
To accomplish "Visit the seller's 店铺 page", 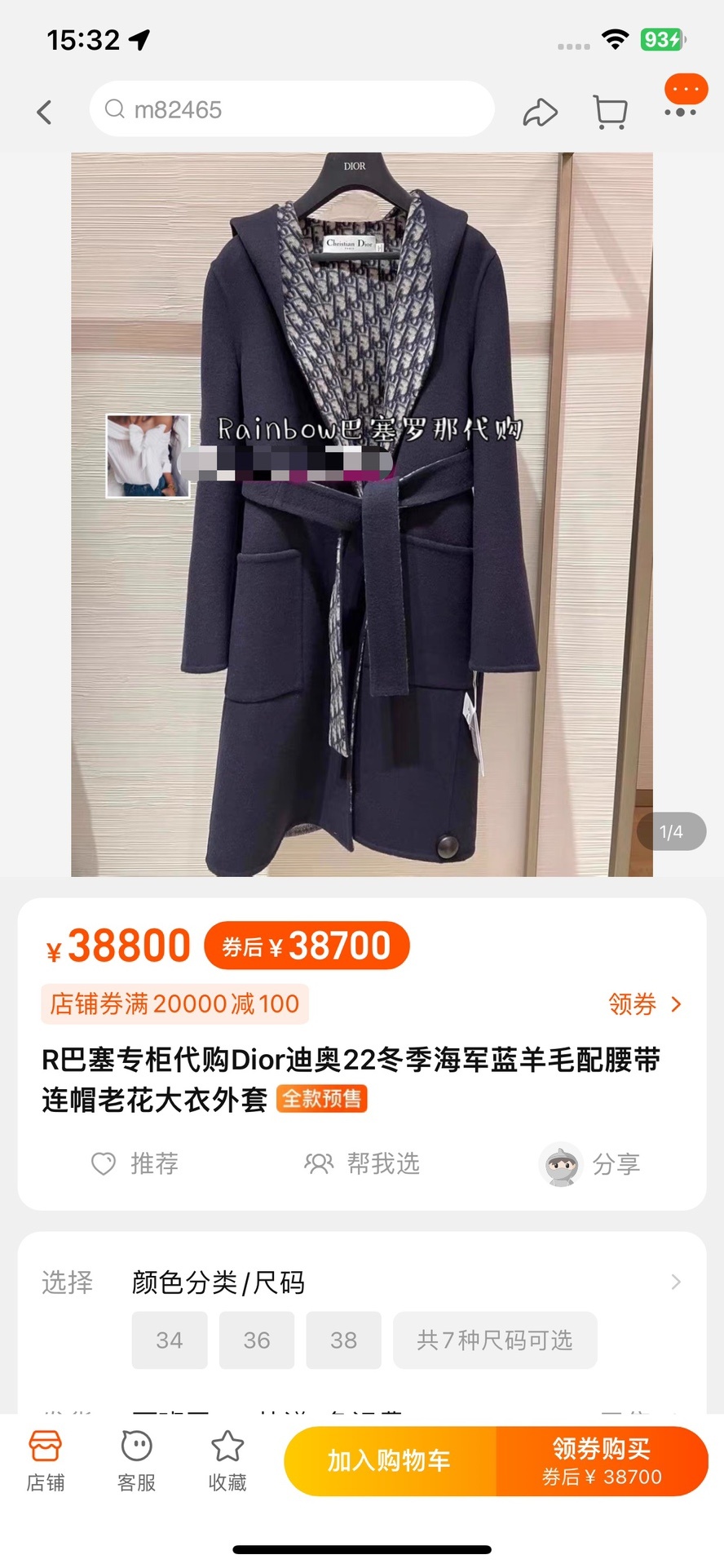I will click(x=46, y=1460).
